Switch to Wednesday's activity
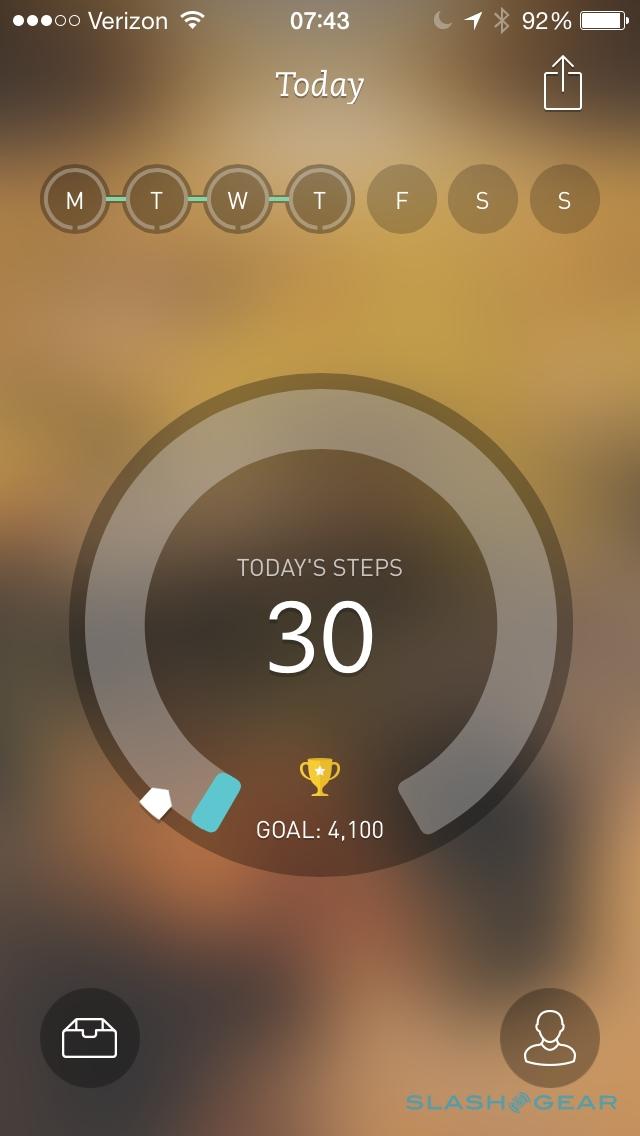Image resolution: width=640 pixels, height=1136 pixels. point(238,200)
